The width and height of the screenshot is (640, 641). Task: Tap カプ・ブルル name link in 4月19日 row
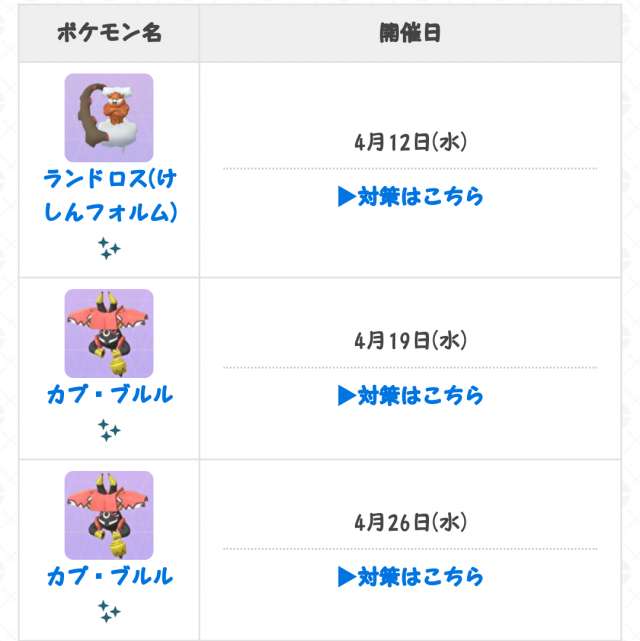[x=110, y=395]
